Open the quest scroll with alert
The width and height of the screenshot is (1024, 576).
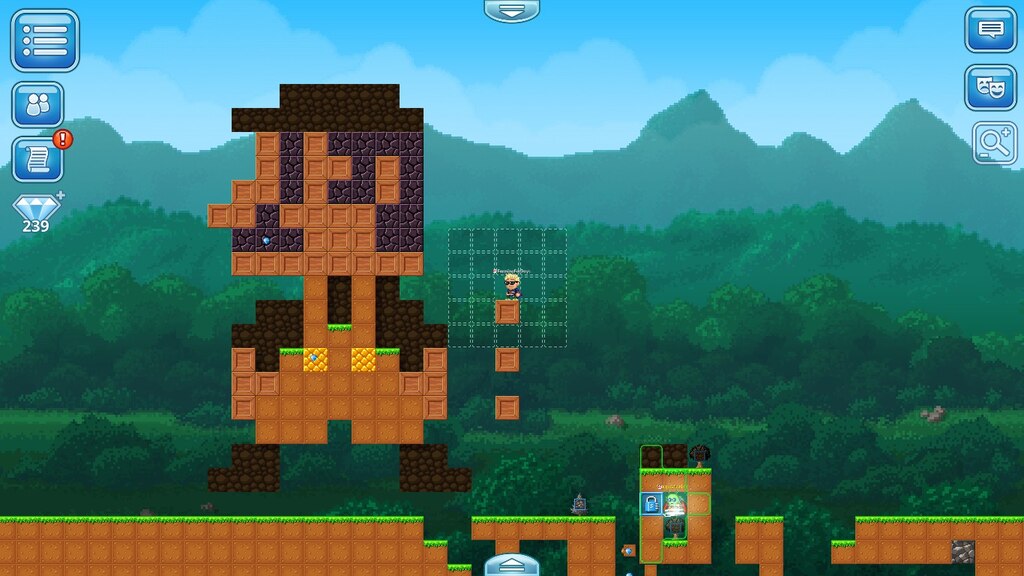[x=38, y=158]
